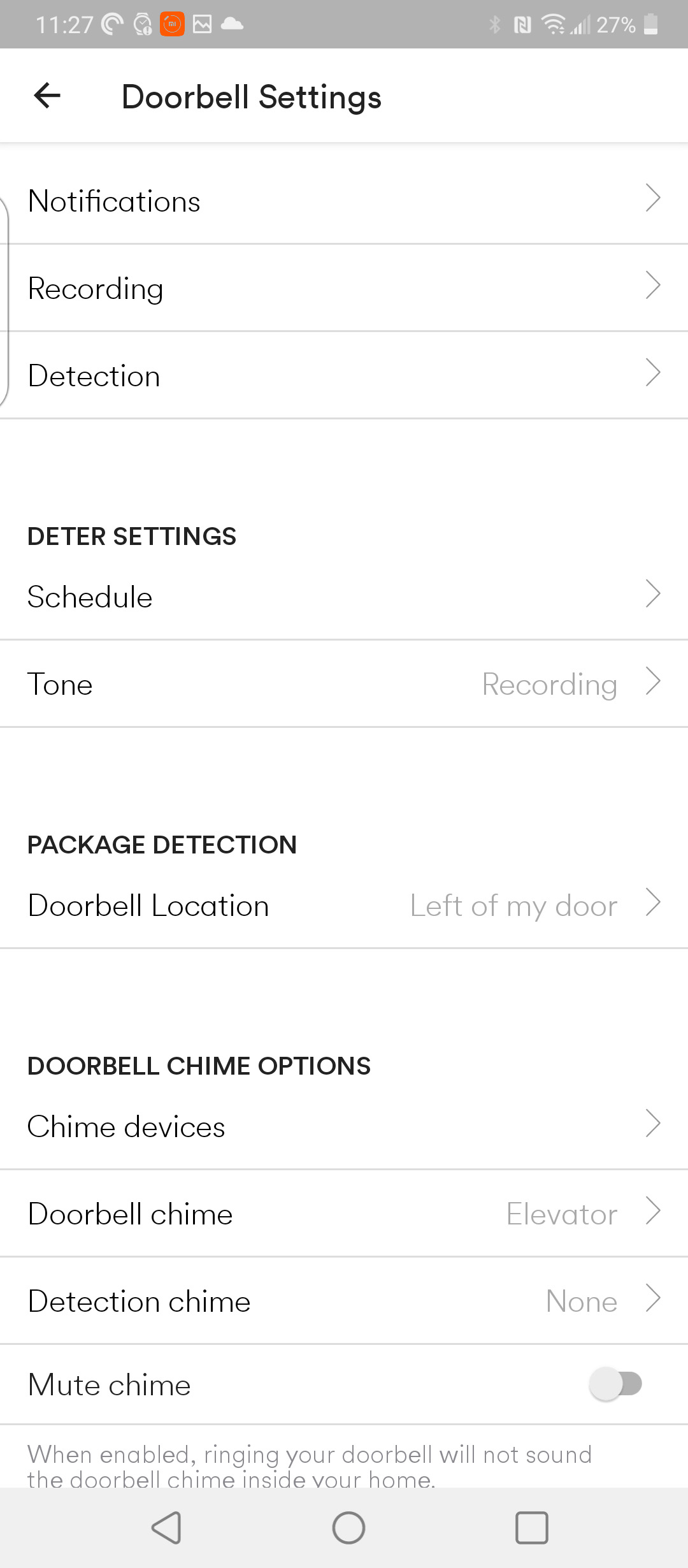
Task: Change Doorbell Location setting
Action: [x=344, y=904]
